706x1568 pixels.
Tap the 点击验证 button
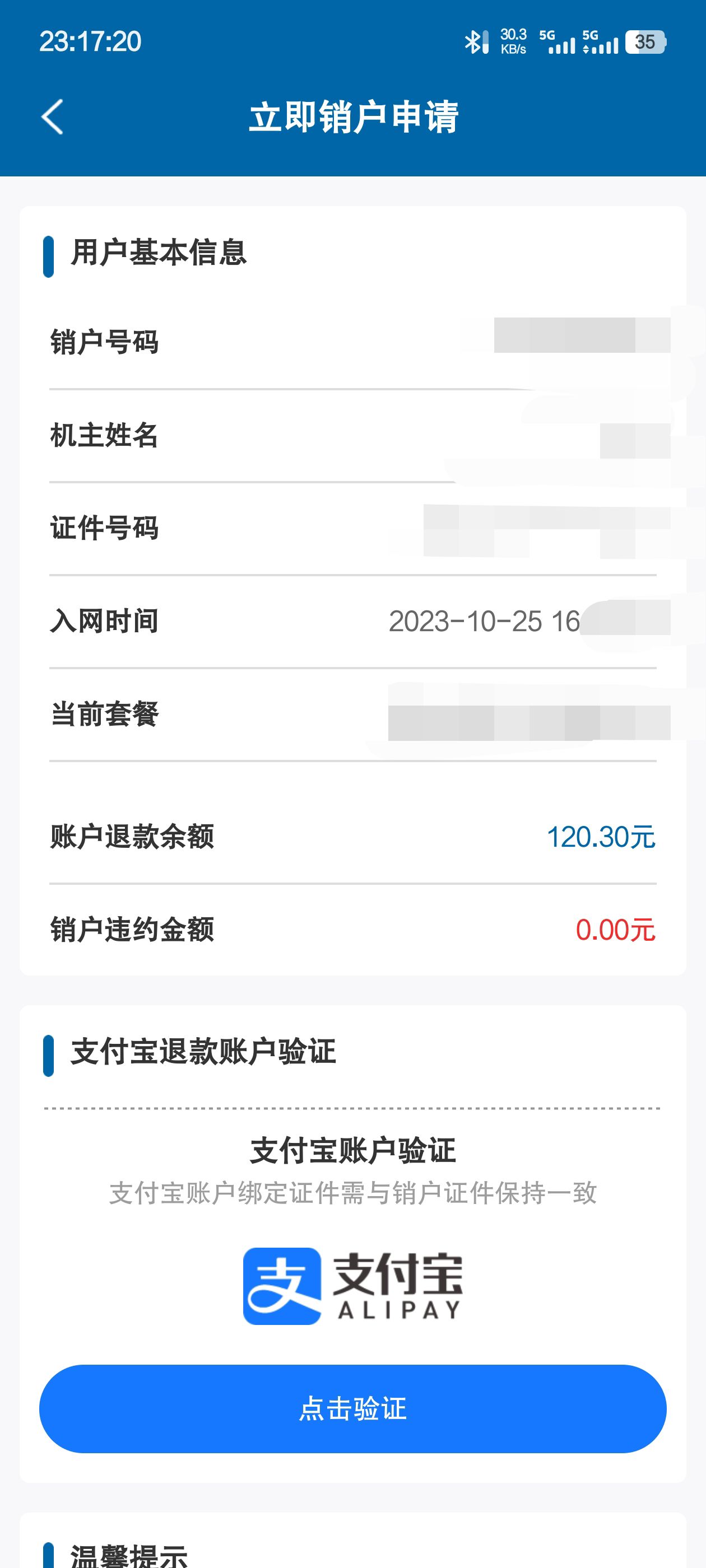pos(352,1408)
